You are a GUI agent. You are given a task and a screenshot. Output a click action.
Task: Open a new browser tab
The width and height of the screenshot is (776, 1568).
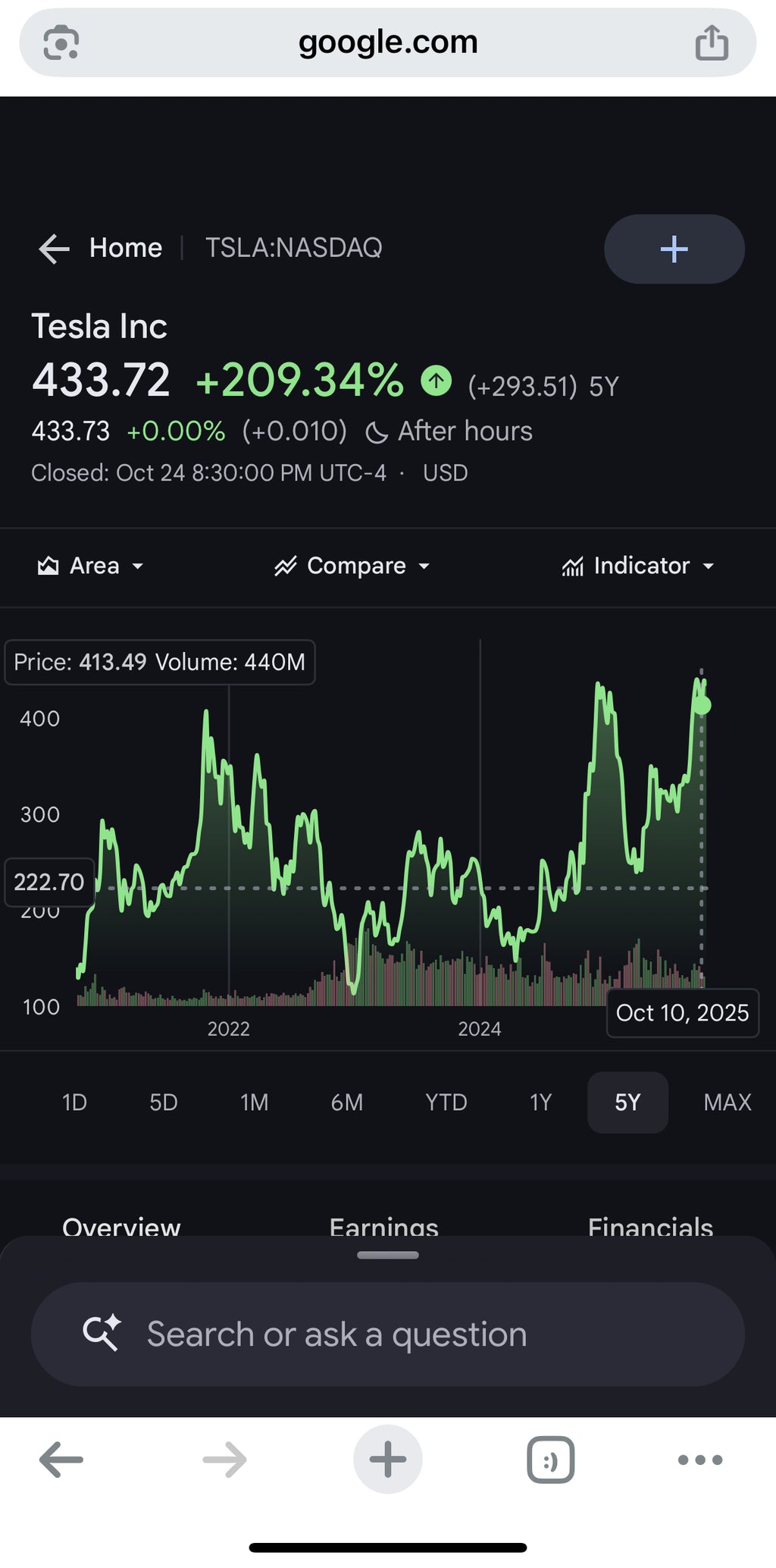click(x=388, y=1460)
